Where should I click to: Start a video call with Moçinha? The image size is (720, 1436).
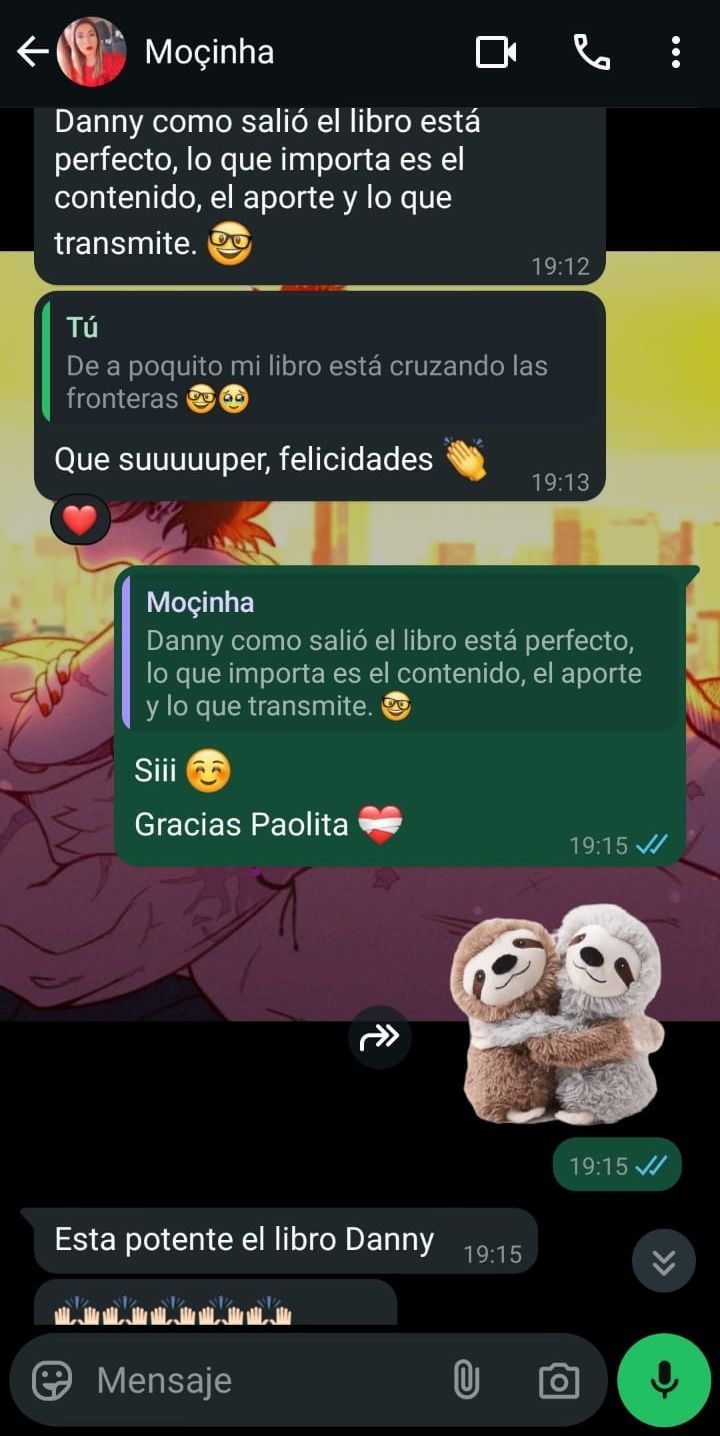click(x=496, y=52)
